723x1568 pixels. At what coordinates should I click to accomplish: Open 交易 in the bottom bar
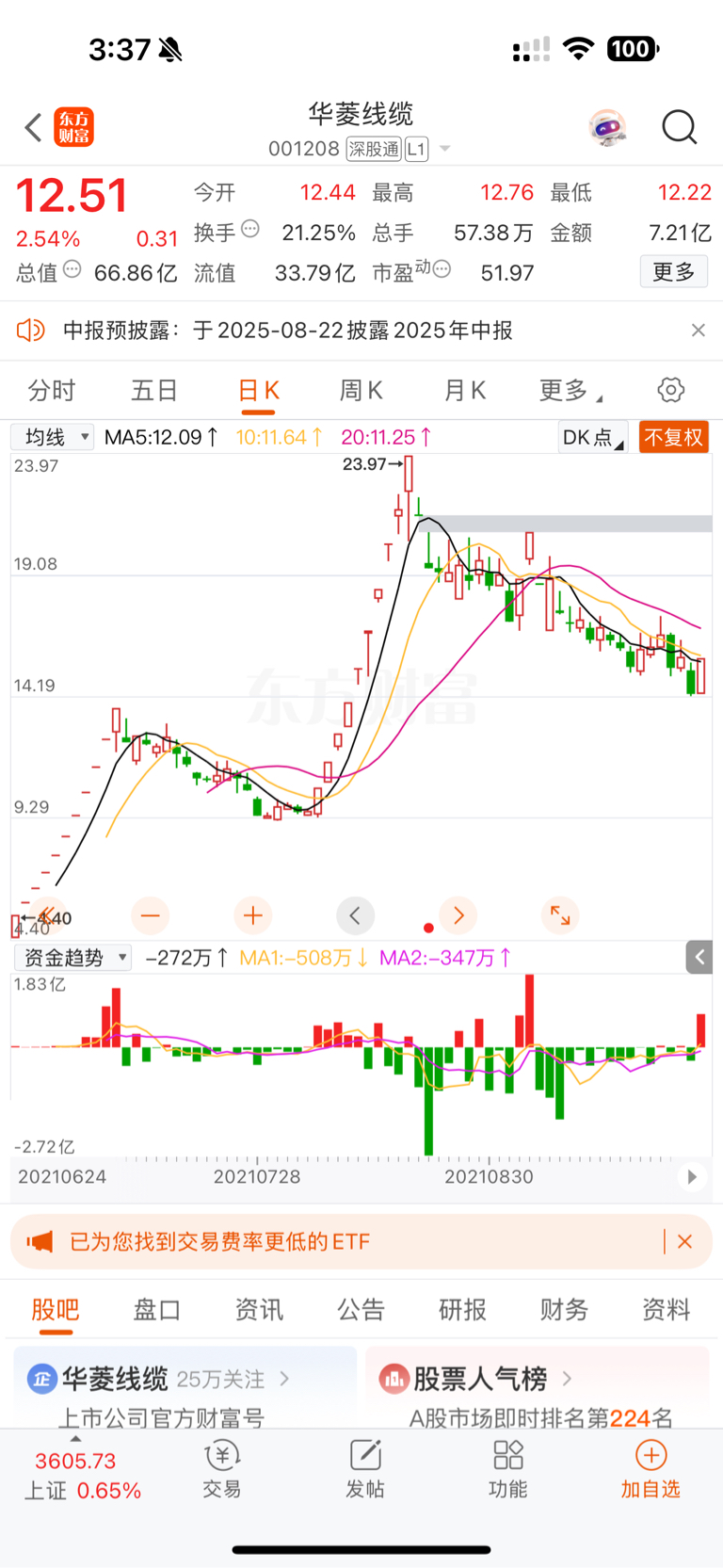pos(222,1469)
